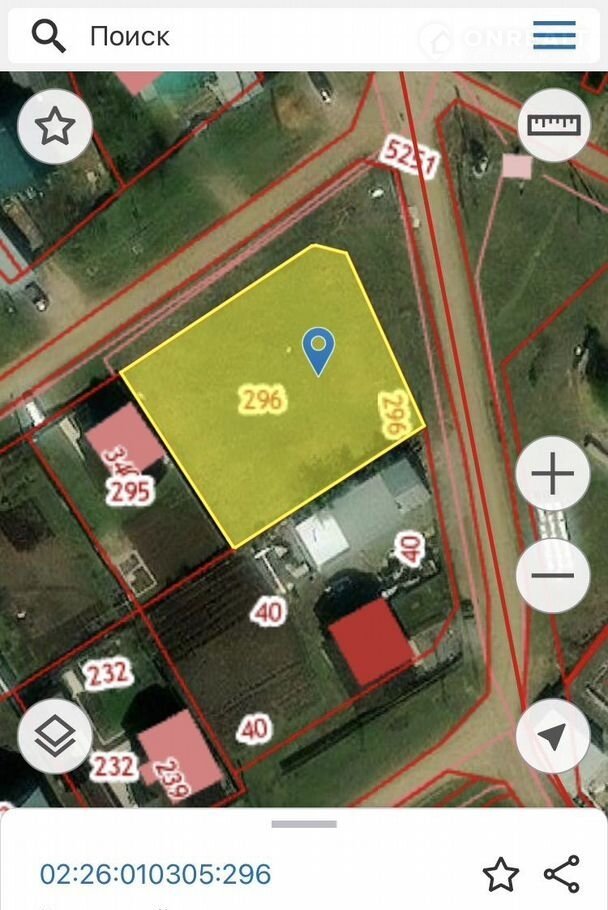Add parcel 02:26:010305:296 to favorites
Image resolution: width=608 pixels, height=910 pixels.
click(500, 874)
